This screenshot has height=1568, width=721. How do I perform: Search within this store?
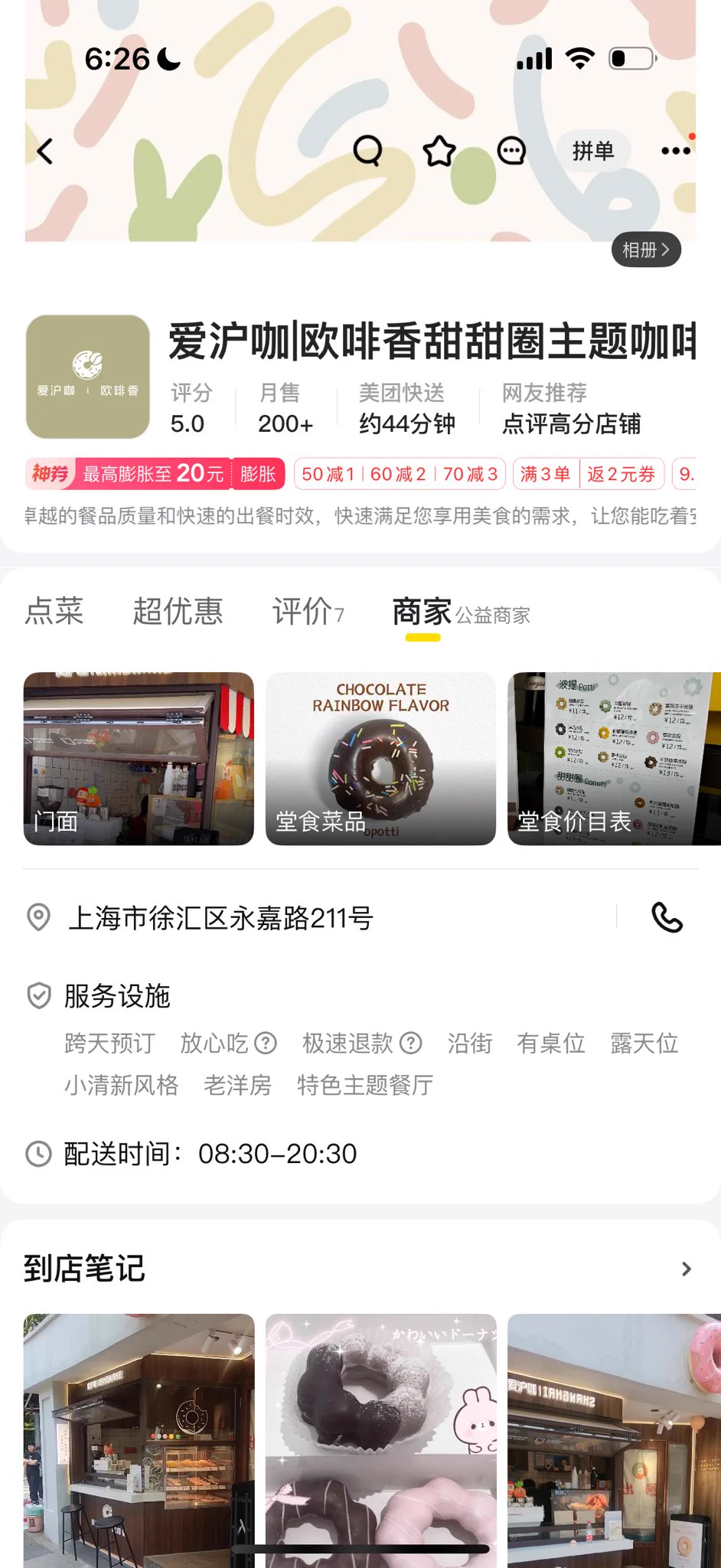coord(367,150)
